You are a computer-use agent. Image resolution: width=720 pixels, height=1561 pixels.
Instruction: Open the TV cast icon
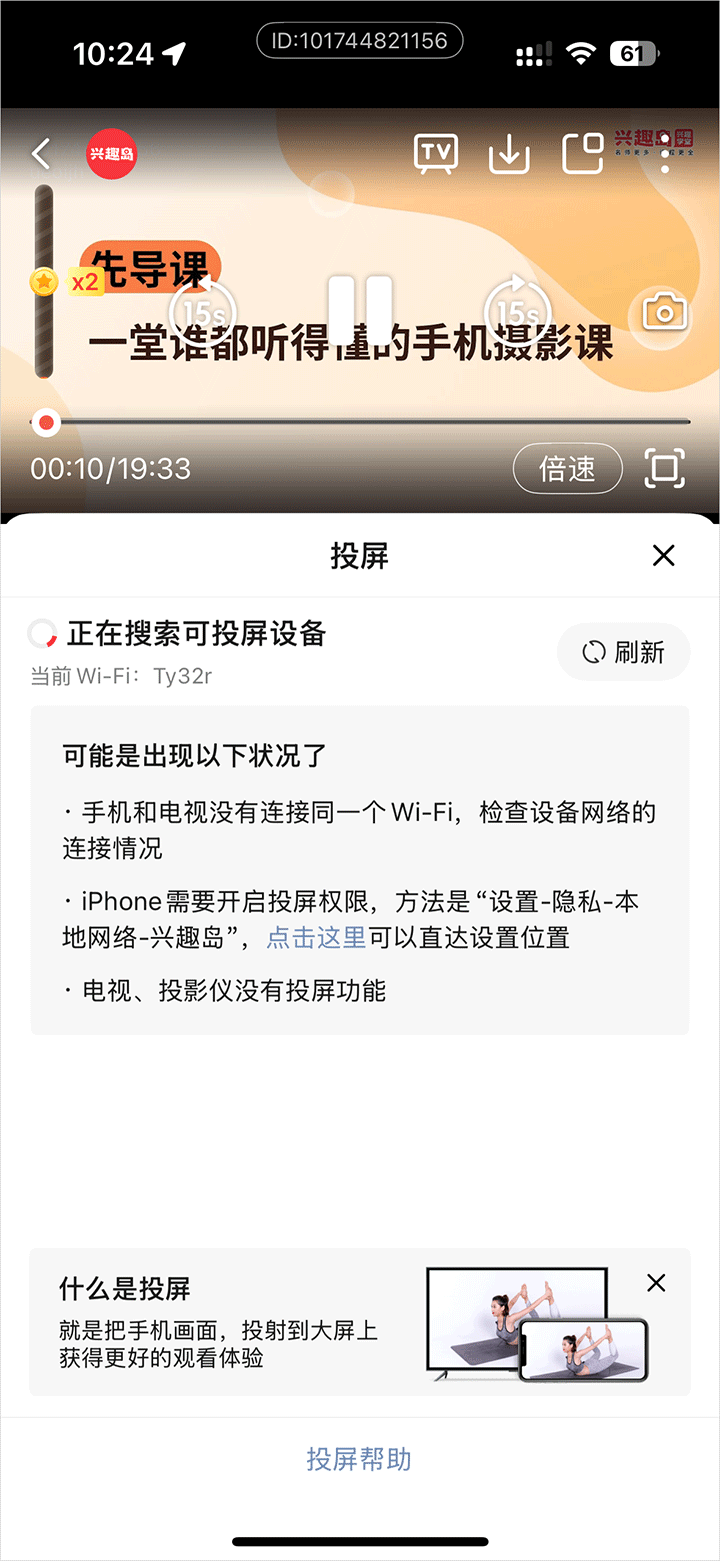(436, 153)
